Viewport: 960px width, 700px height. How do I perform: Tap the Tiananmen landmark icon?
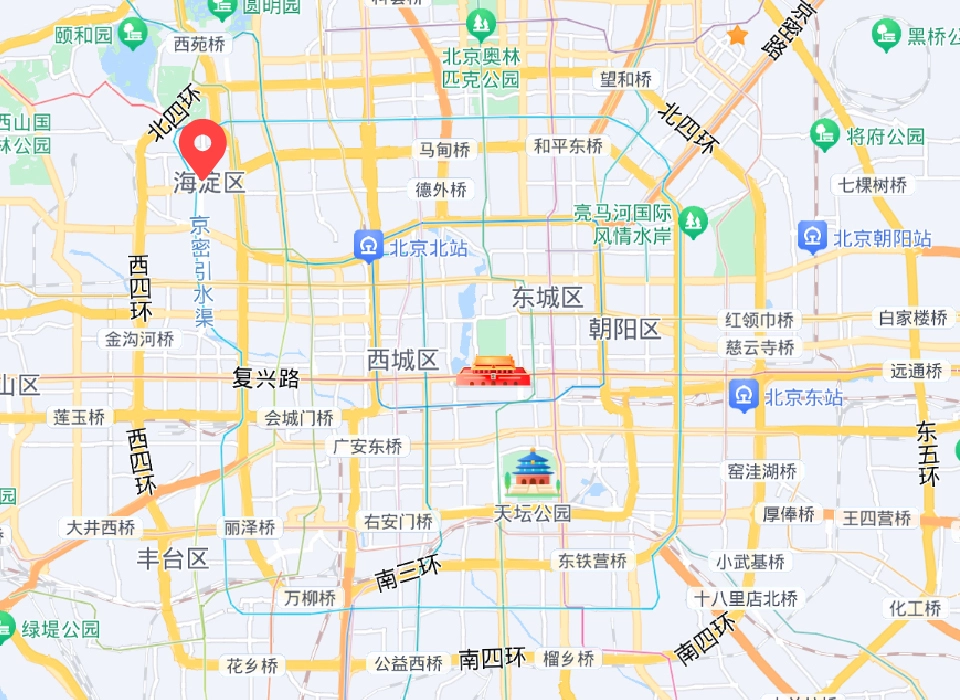click(493, 371)
